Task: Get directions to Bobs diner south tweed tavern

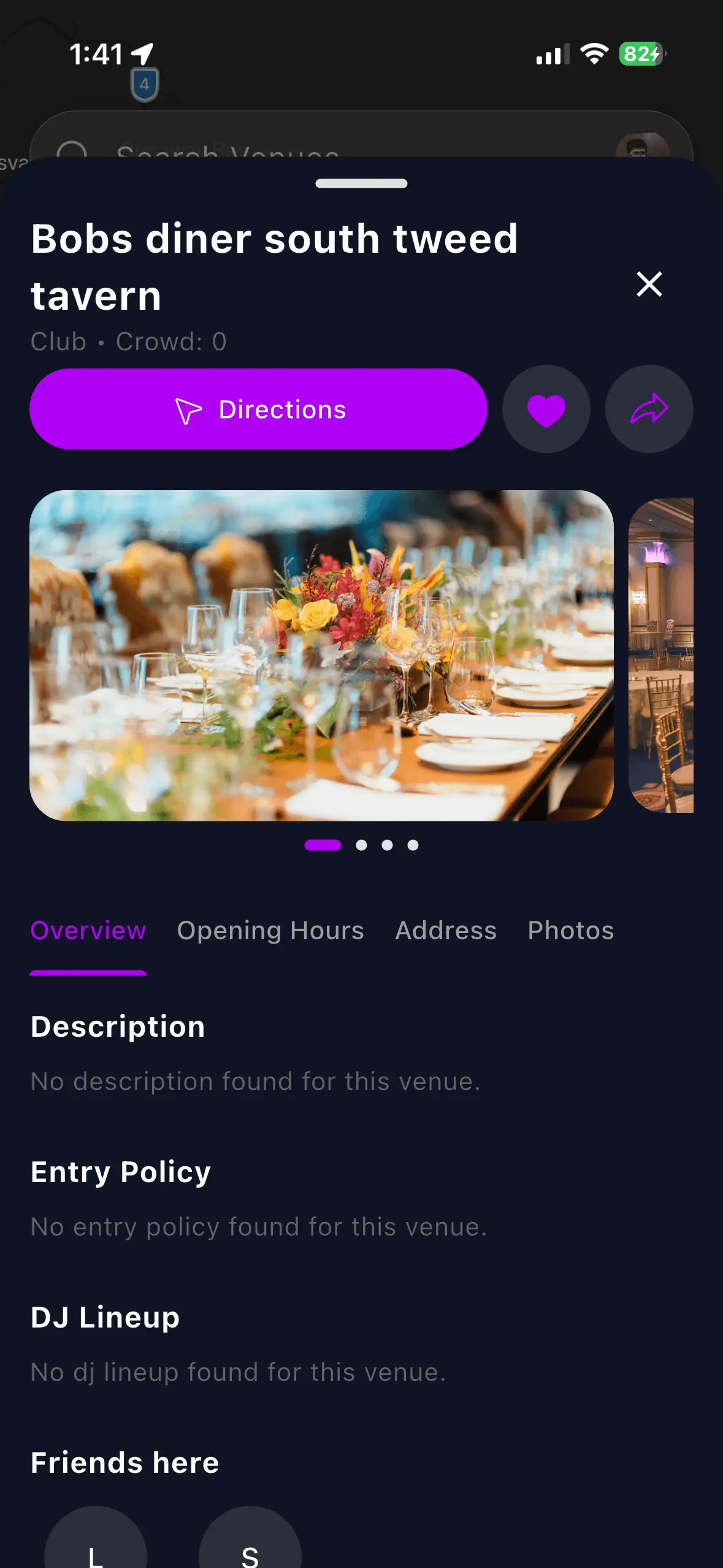Action: (258, 409)
